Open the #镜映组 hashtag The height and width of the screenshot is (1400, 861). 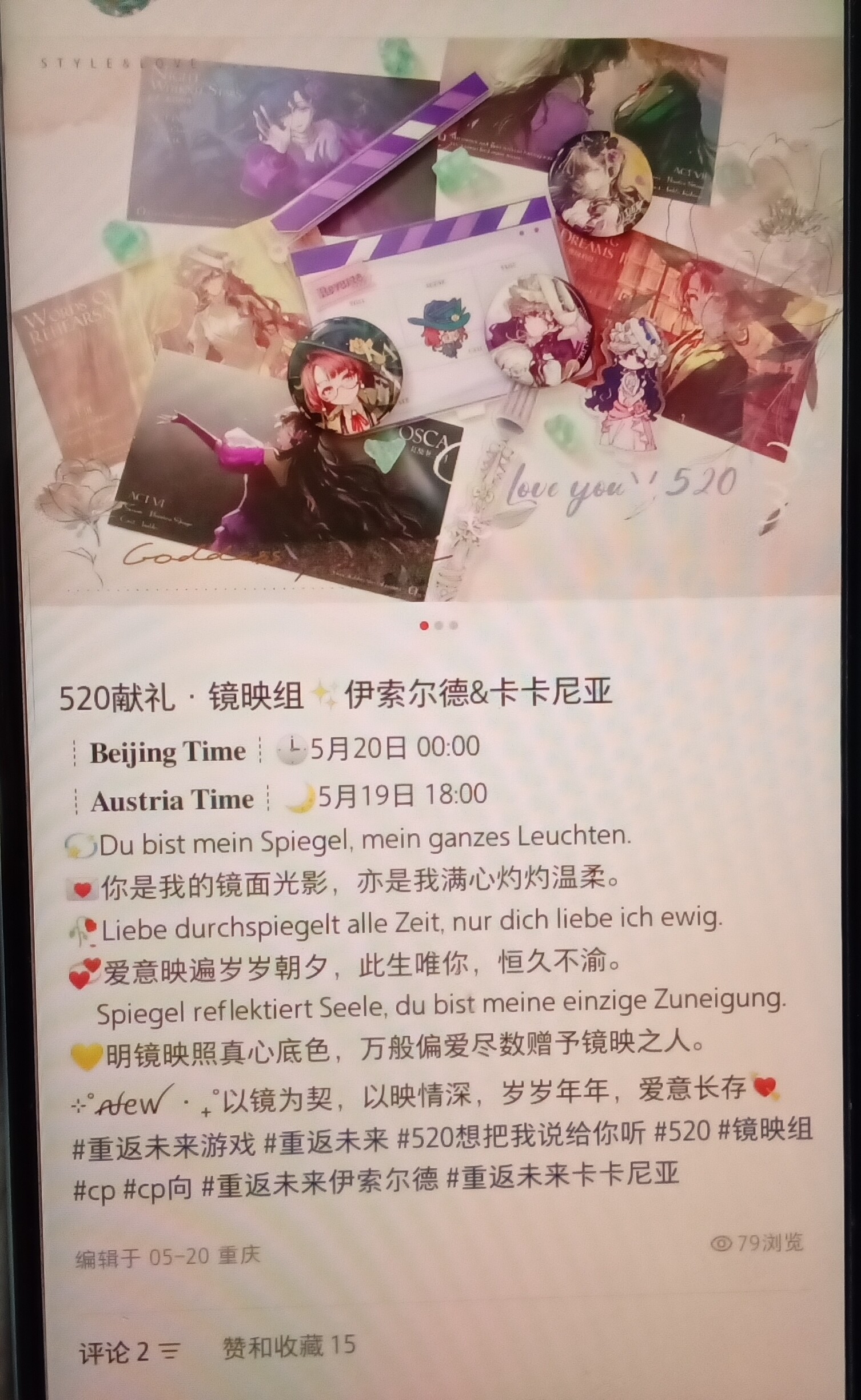coord(764,1129)
